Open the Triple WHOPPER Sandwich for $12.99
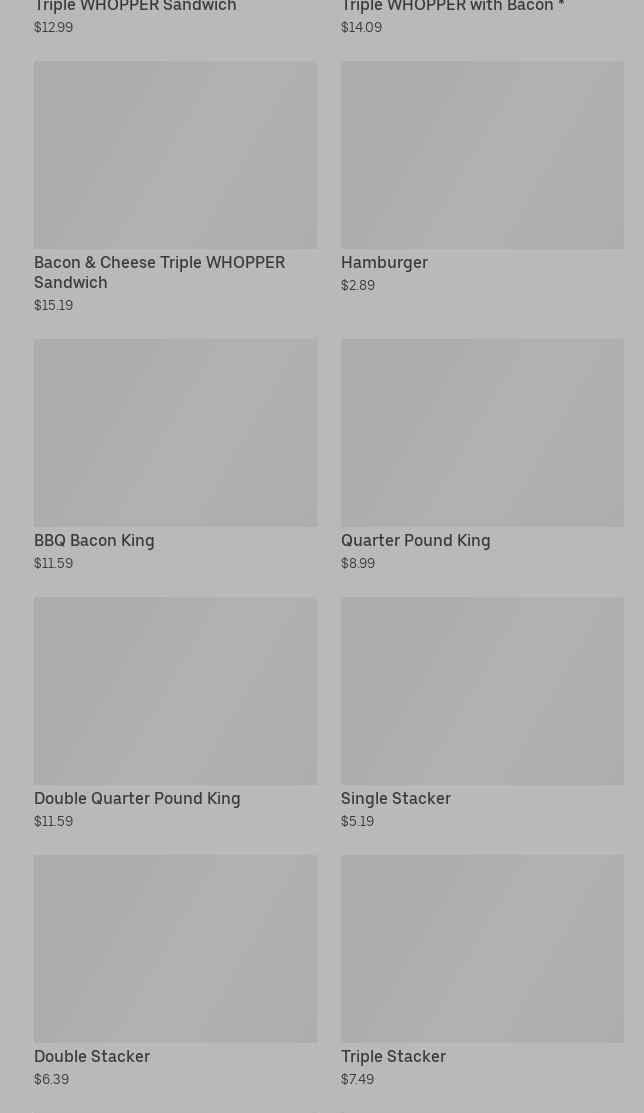This screenshot has width=644, height=1113. point(135,8)
